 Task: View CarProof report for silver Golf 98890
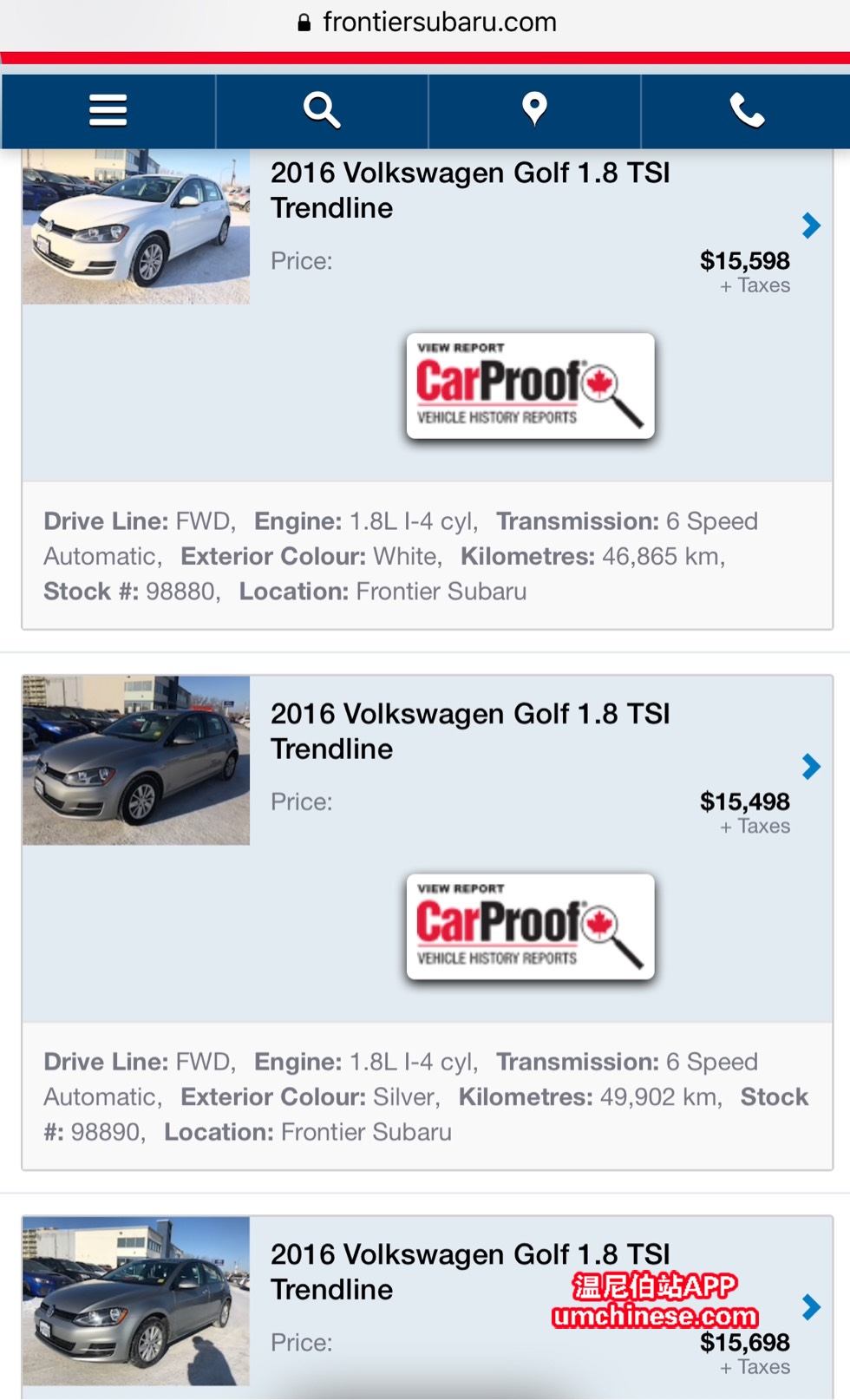coord(530,926)
